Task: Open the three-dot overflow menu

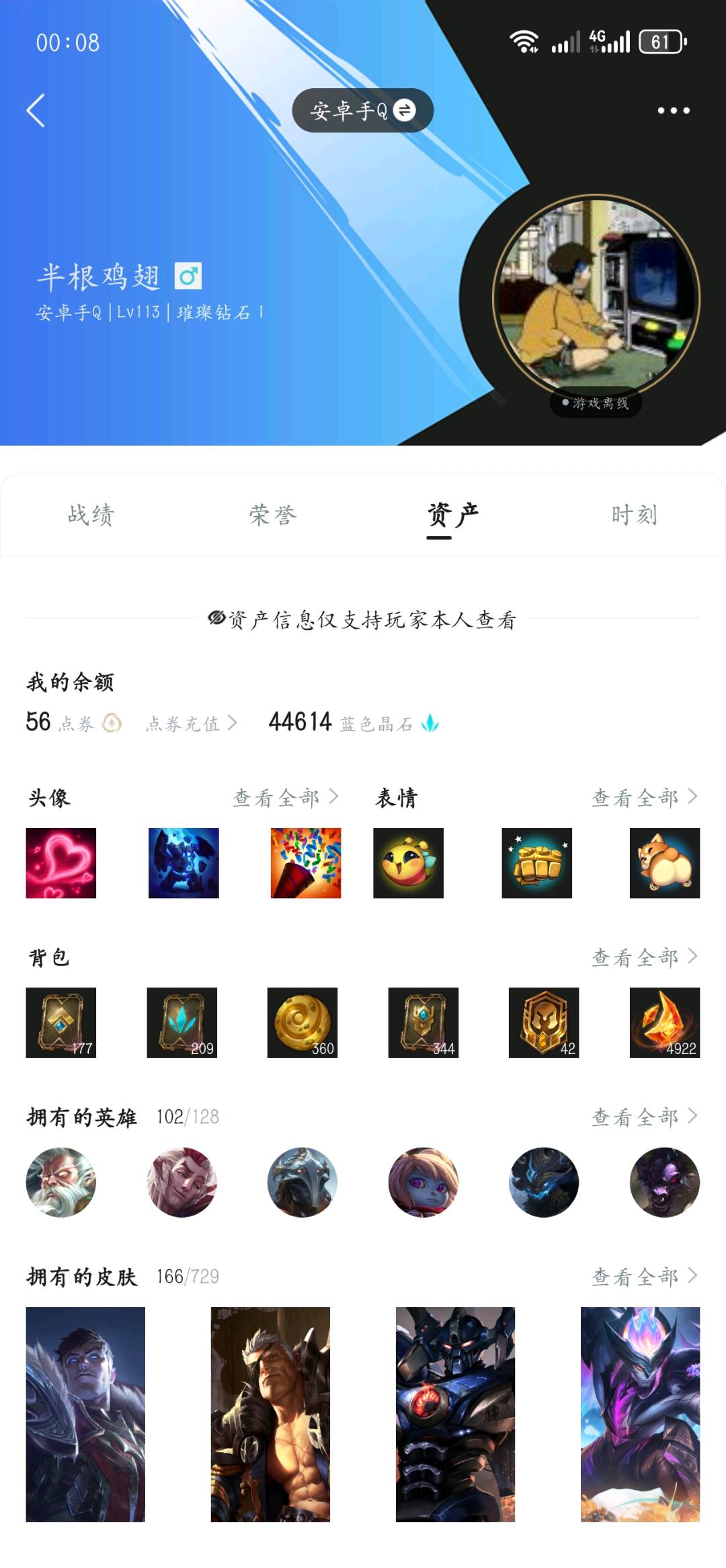Action: click(674, 110)
